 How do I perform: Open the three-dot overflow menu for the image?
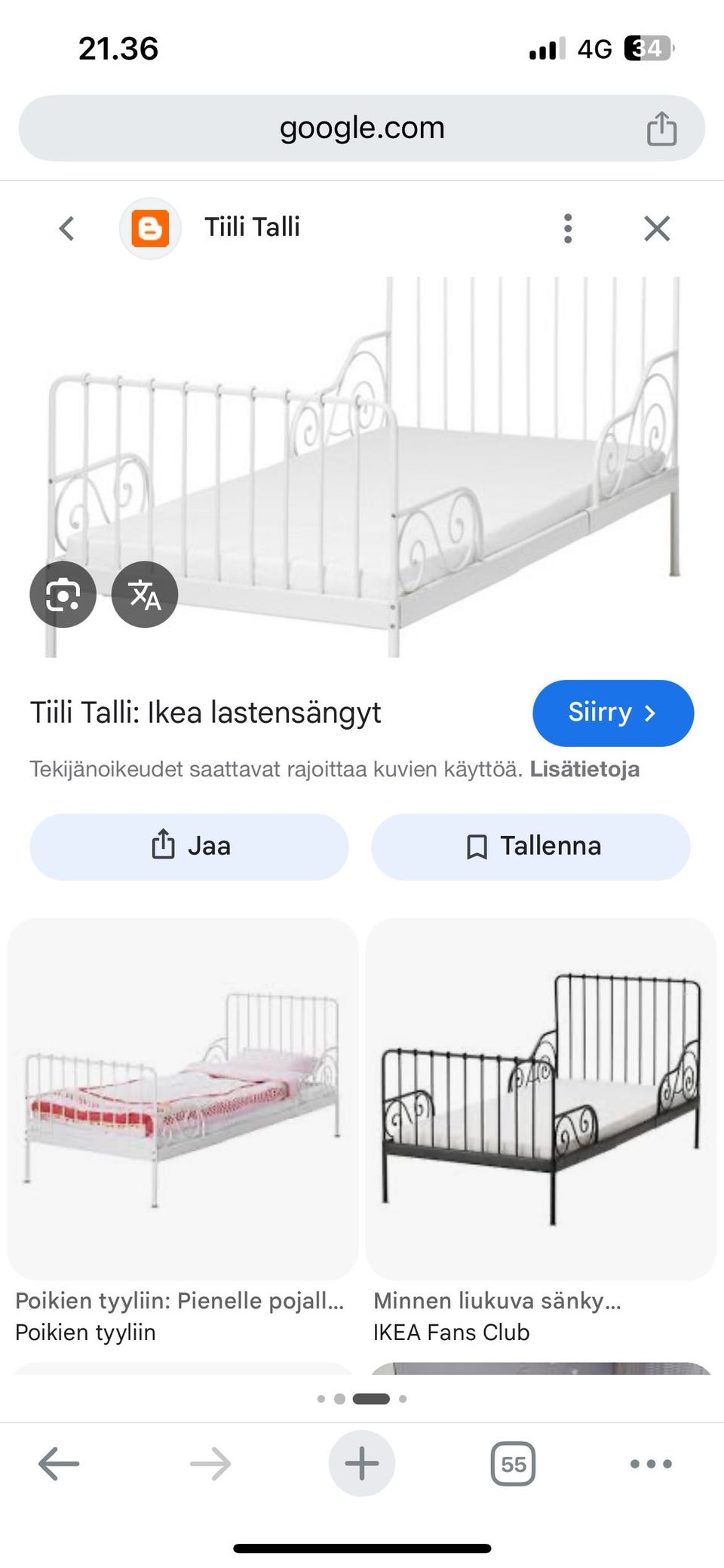tap(567, 229)
